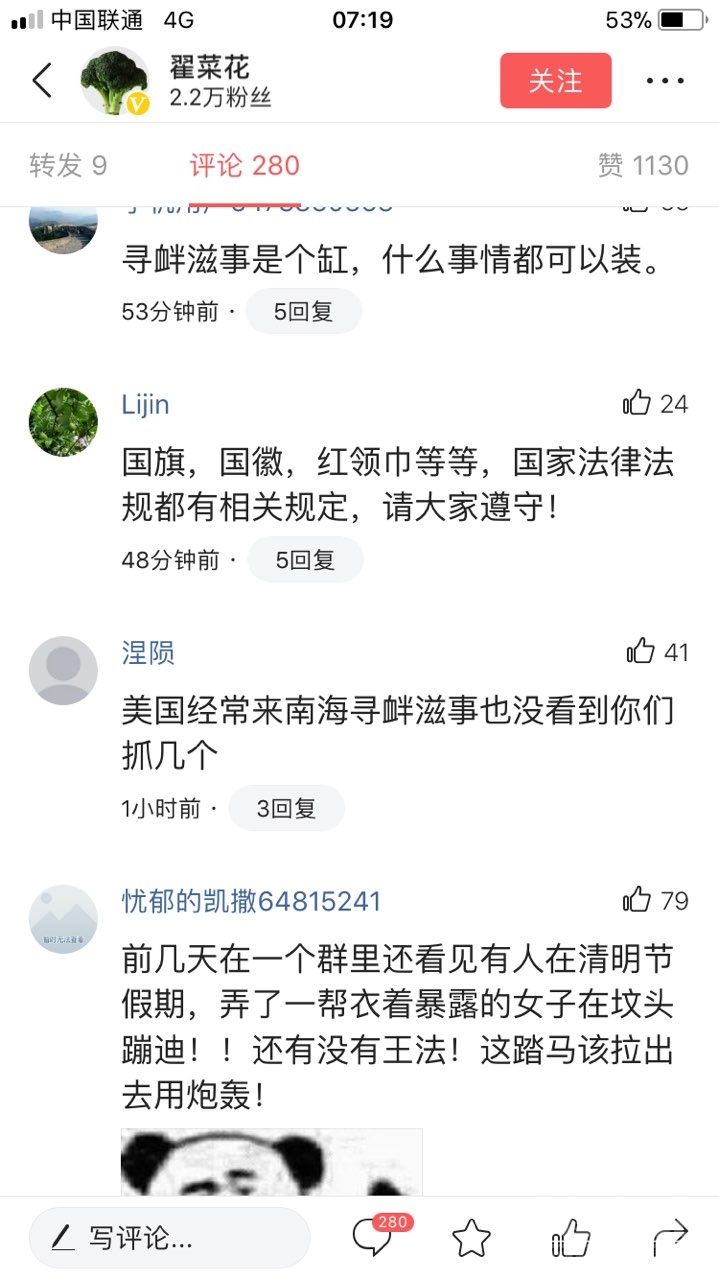Like the comment by 忧郁的凯撒64815241

pyautogui.click(x=637, y=900)
